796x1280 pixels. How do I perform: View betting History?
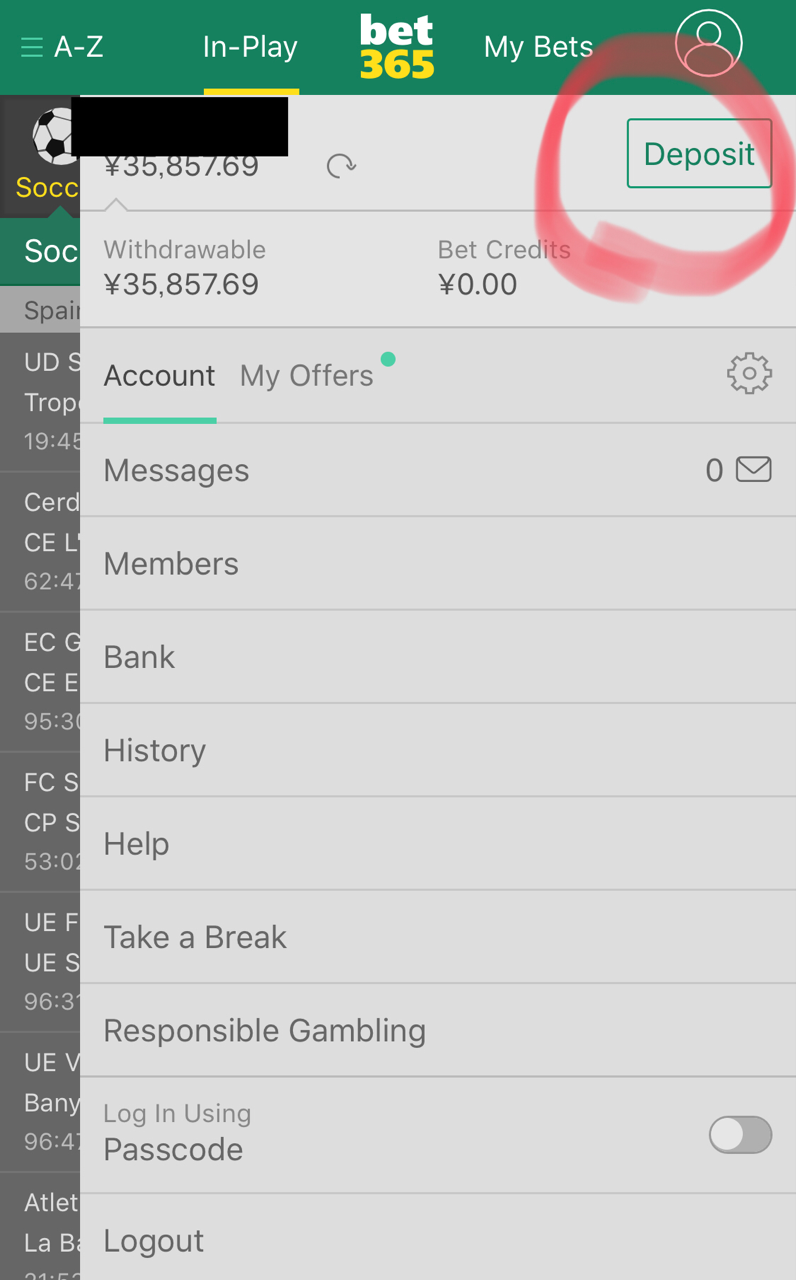pos(438,750)
